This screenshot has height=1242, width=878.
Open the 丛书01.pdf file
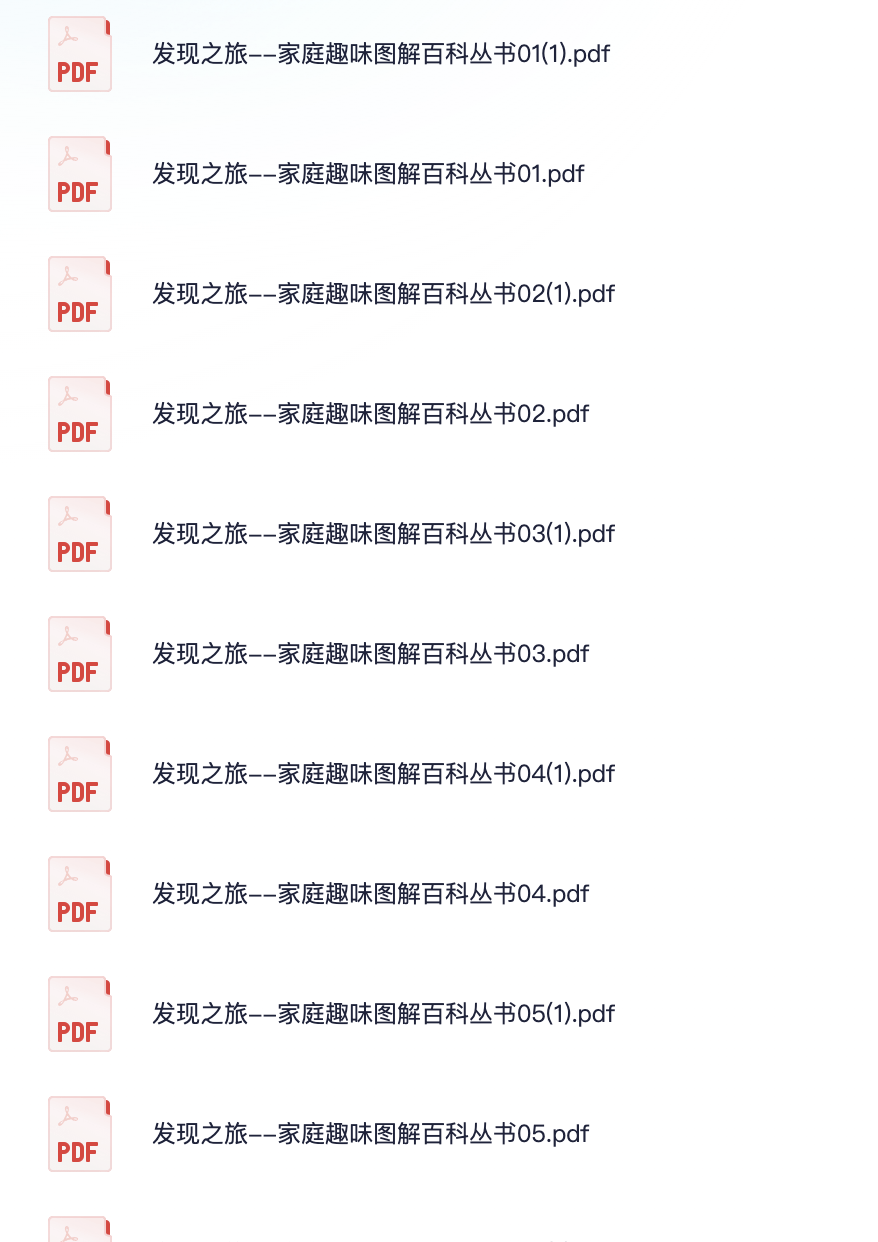368,174
